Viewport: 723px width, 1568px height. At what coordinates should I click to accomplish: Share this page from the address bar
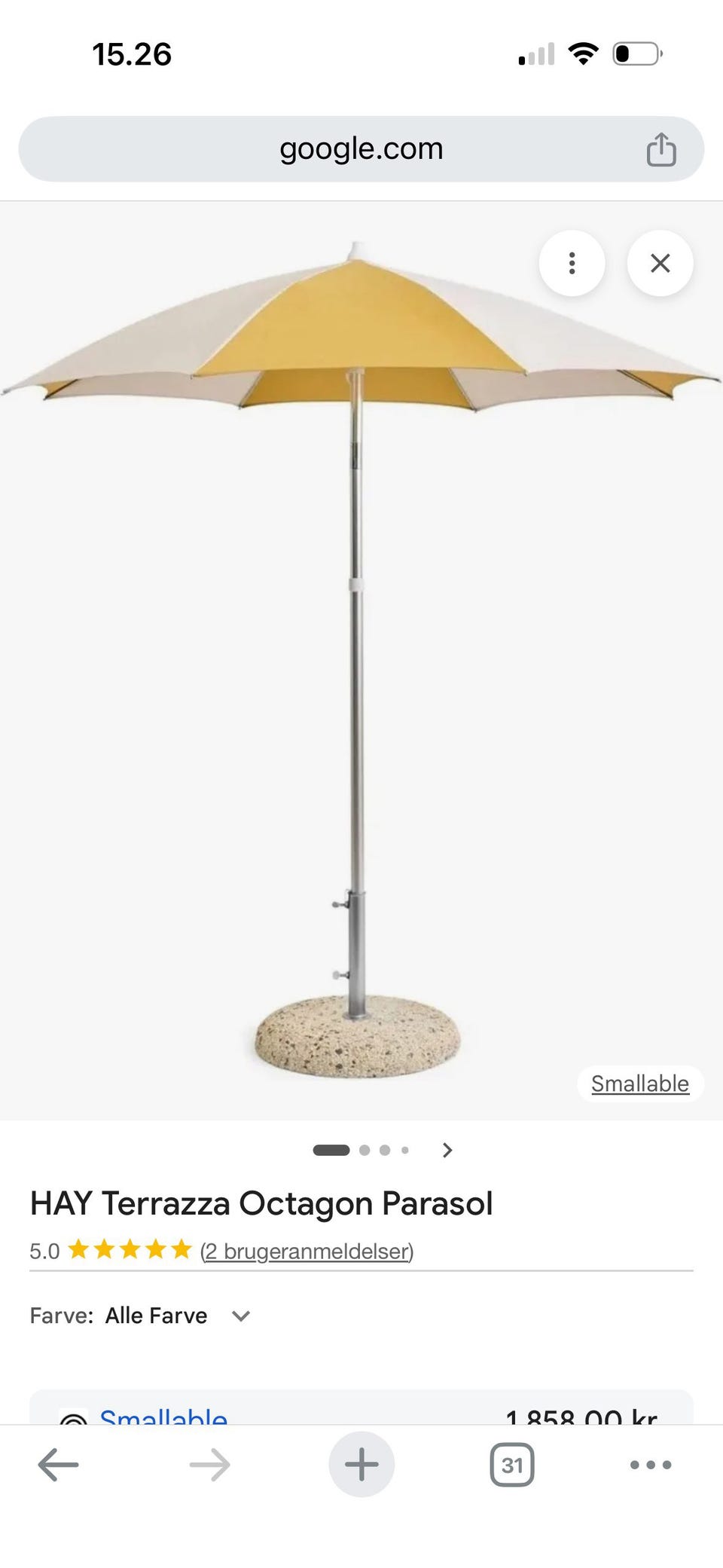(661, 148)
